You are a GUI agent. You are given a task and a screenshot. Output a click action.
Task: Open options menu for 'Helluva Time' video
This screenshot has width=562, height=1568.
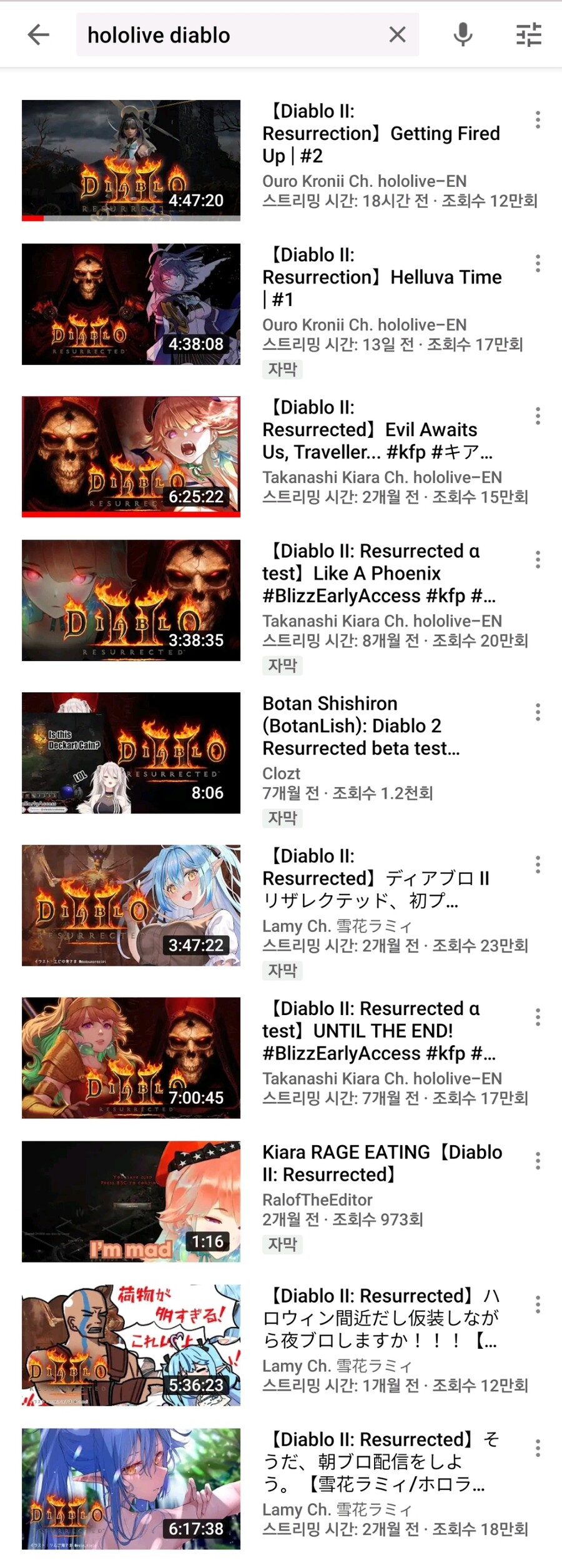click(x=538, y=264)
